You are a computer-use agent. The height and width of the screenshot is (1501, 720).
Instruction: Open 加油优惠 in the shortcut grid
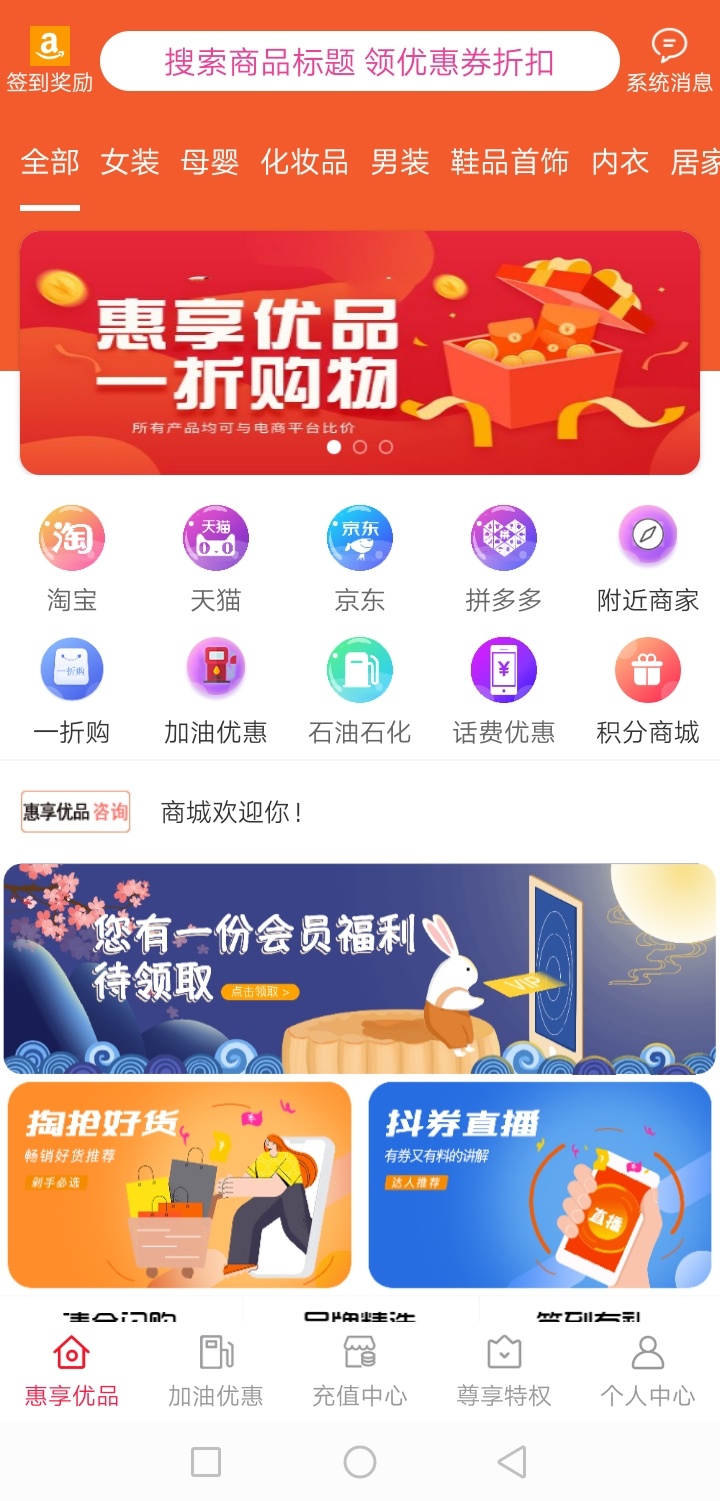[216, 690]
